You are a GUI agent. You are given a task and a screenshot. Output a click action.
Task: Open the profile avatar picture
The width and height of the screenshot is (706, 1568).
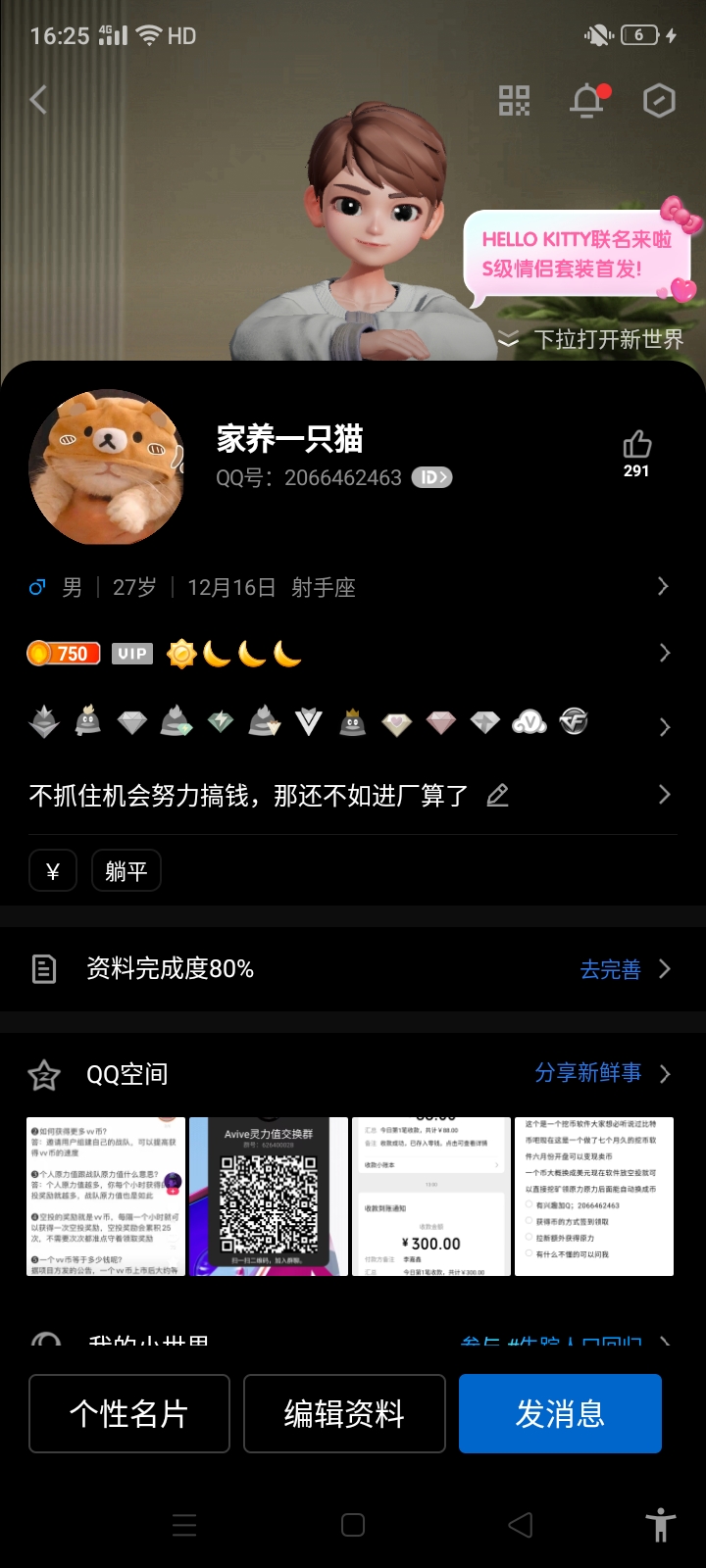point(106,467)
